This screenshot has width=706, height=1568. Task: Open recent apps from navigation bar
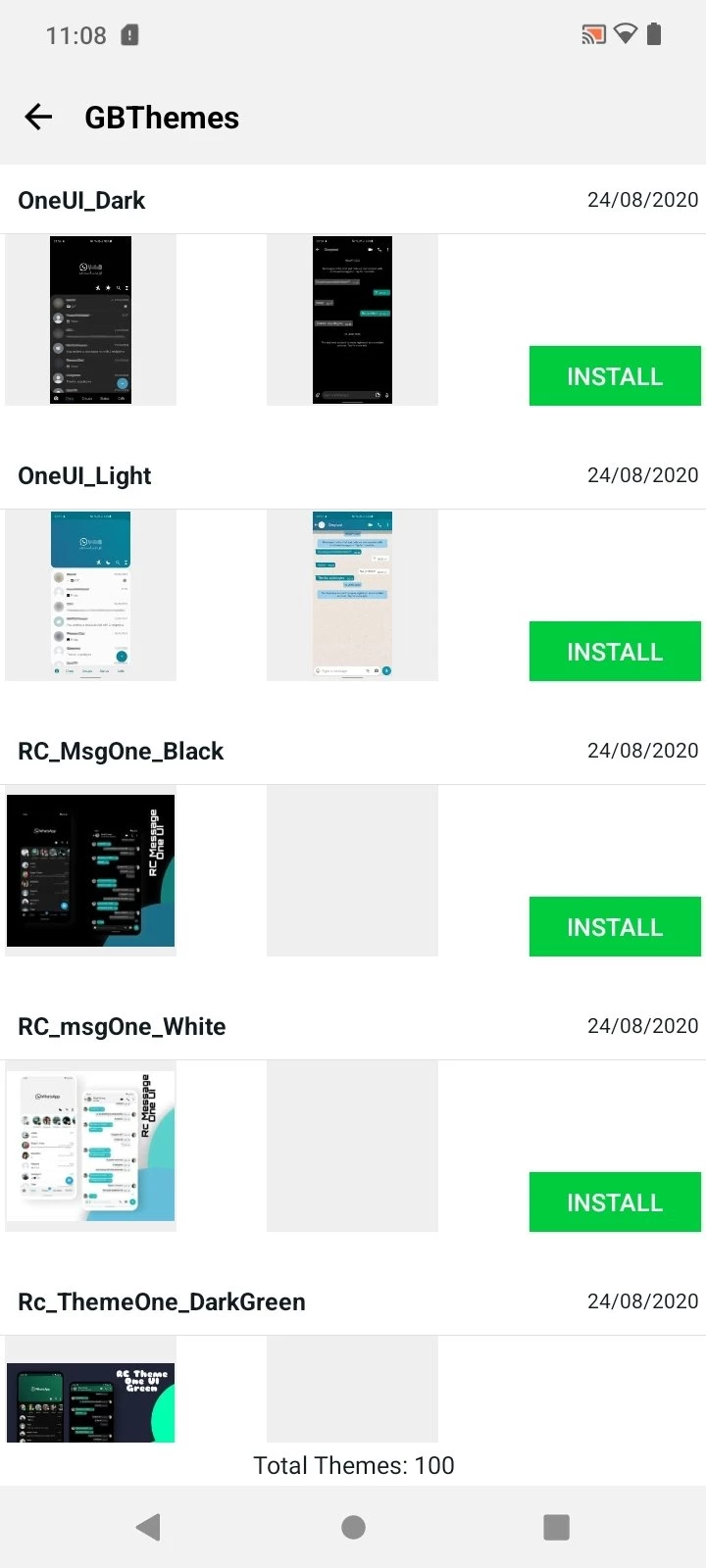556,1527
